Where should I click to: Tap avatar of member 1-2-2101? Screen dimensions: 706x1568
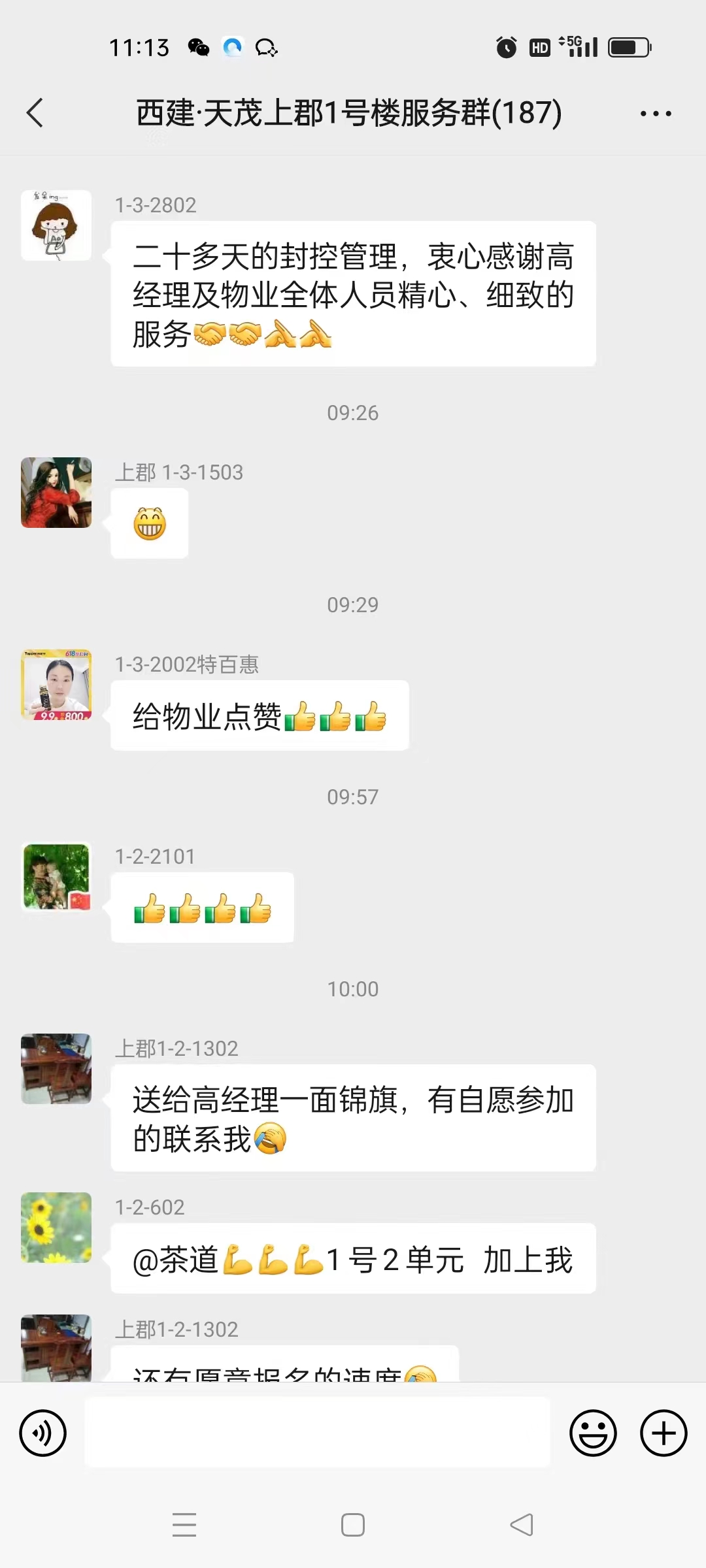pos(56,877)
